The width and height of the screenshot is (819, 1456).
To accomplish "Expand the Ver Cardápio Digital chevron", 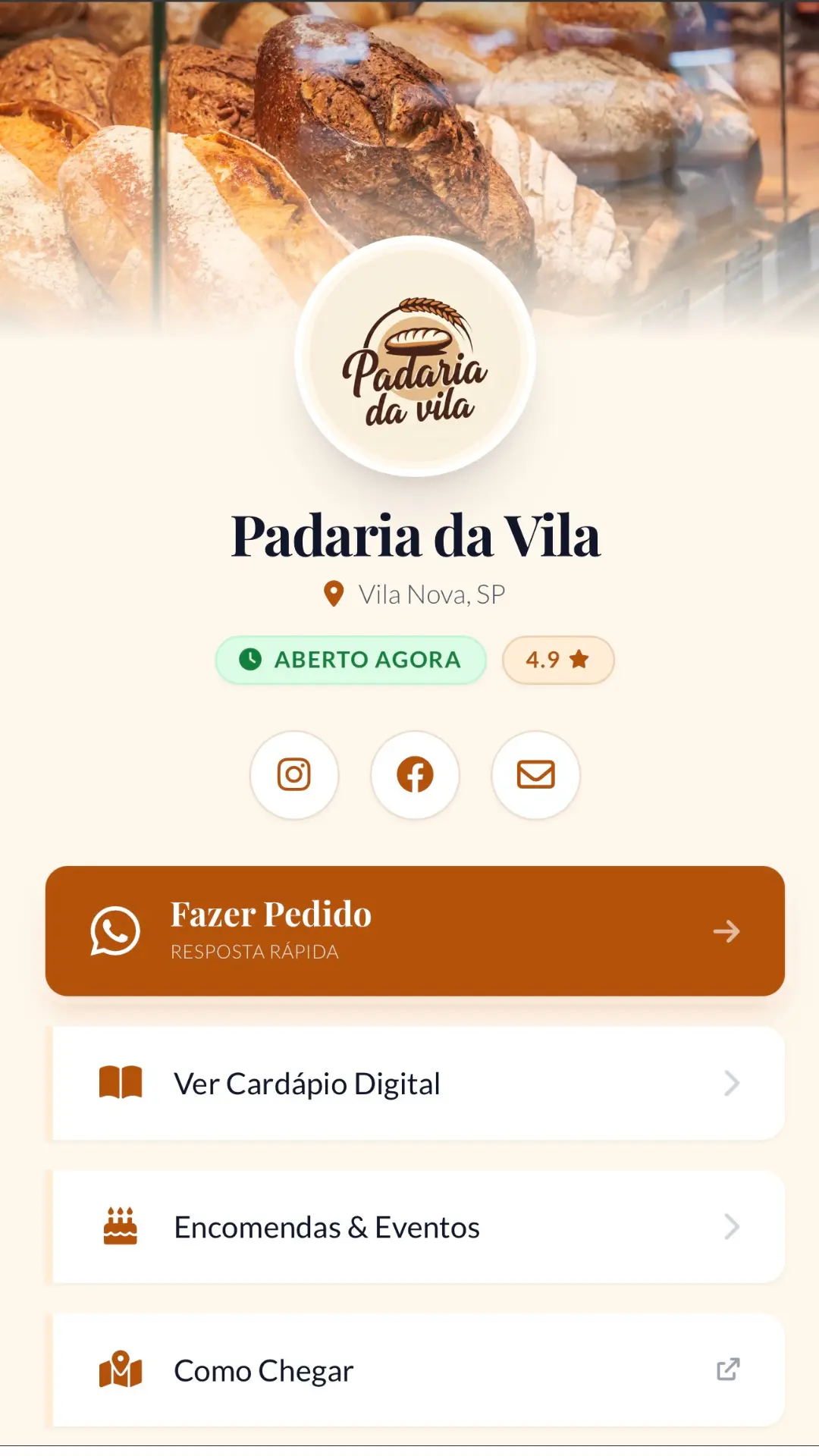I will click(x=730, y=1083).
